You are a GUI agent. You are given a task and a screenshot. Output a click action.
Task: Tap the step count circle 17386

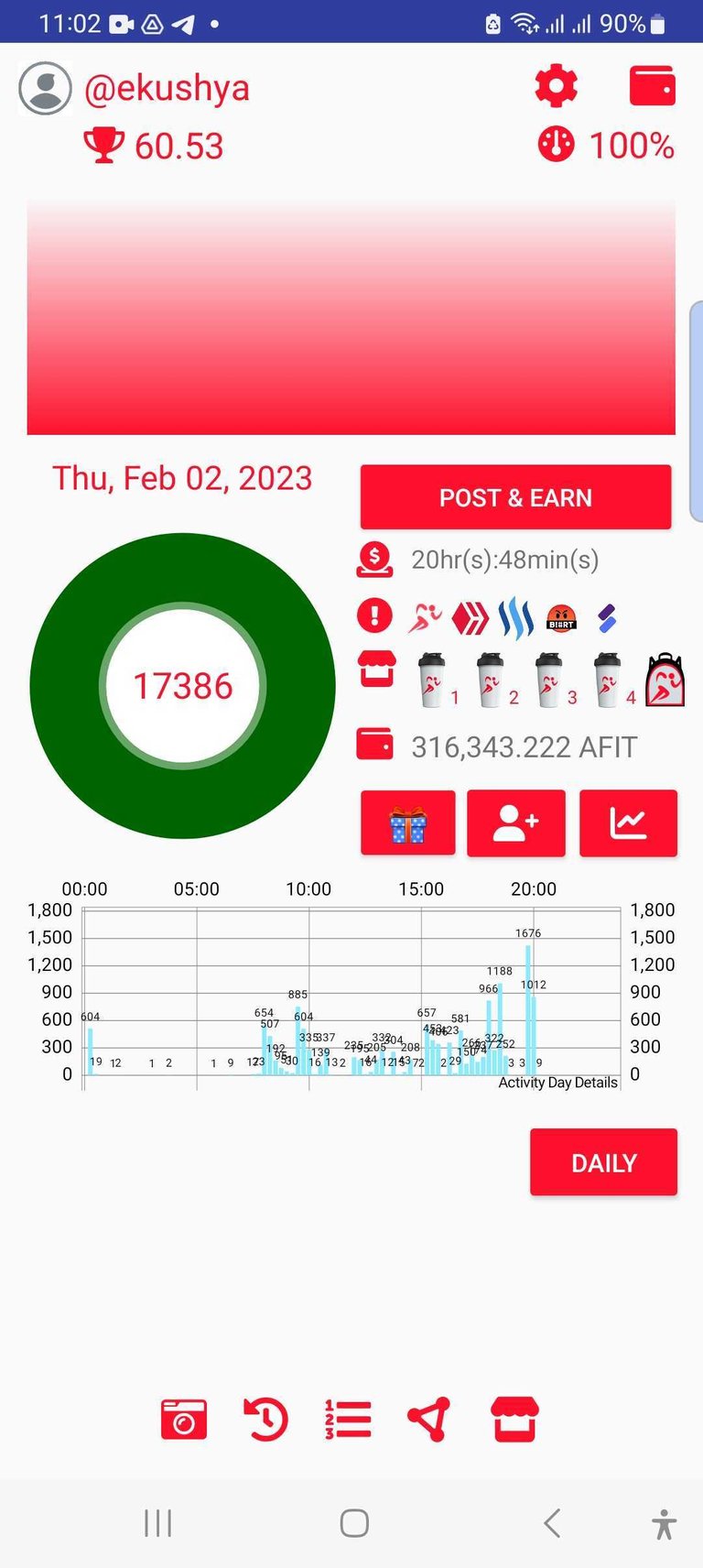(x=183, y=685)
